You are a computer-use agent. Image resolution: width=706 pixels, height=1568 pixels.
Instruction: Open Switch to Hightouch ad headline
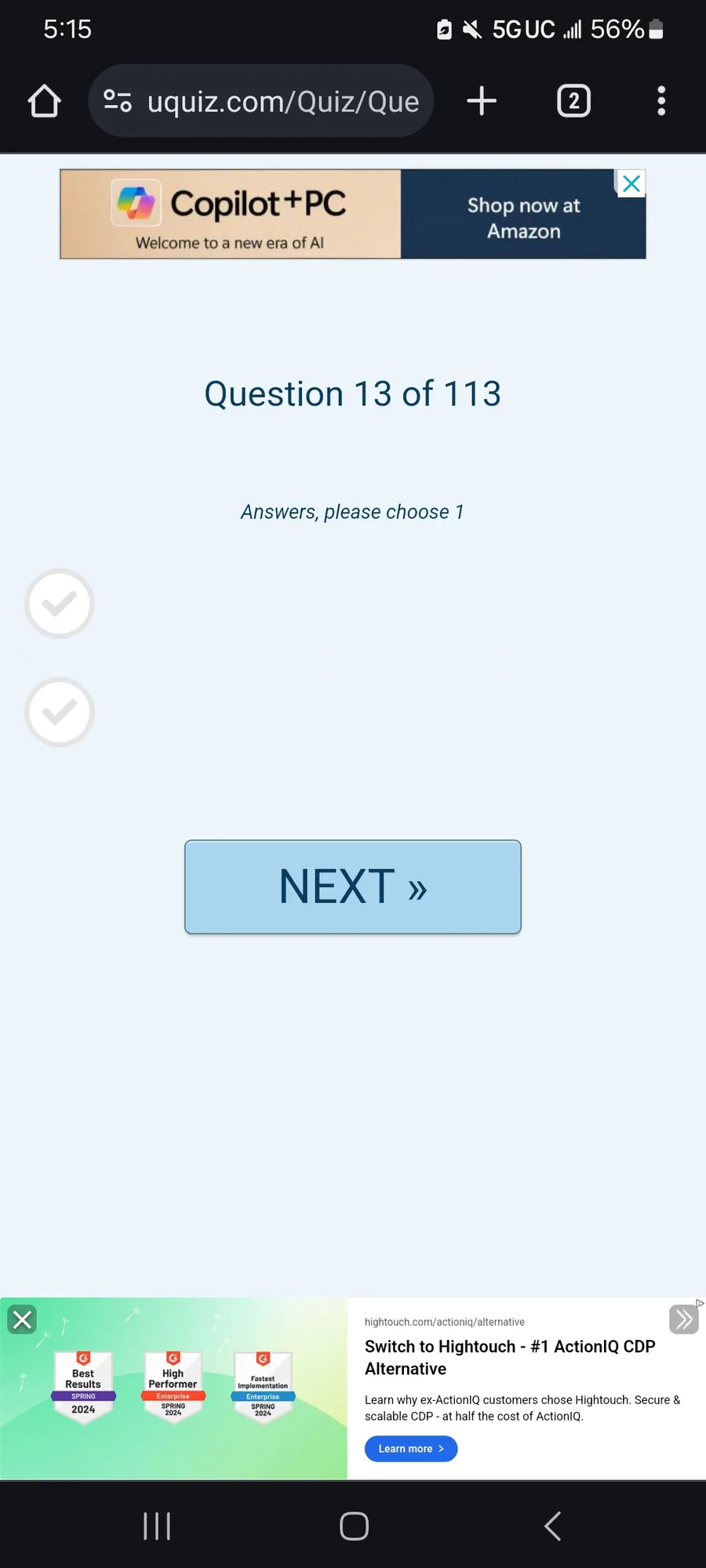pos(510,1357)
